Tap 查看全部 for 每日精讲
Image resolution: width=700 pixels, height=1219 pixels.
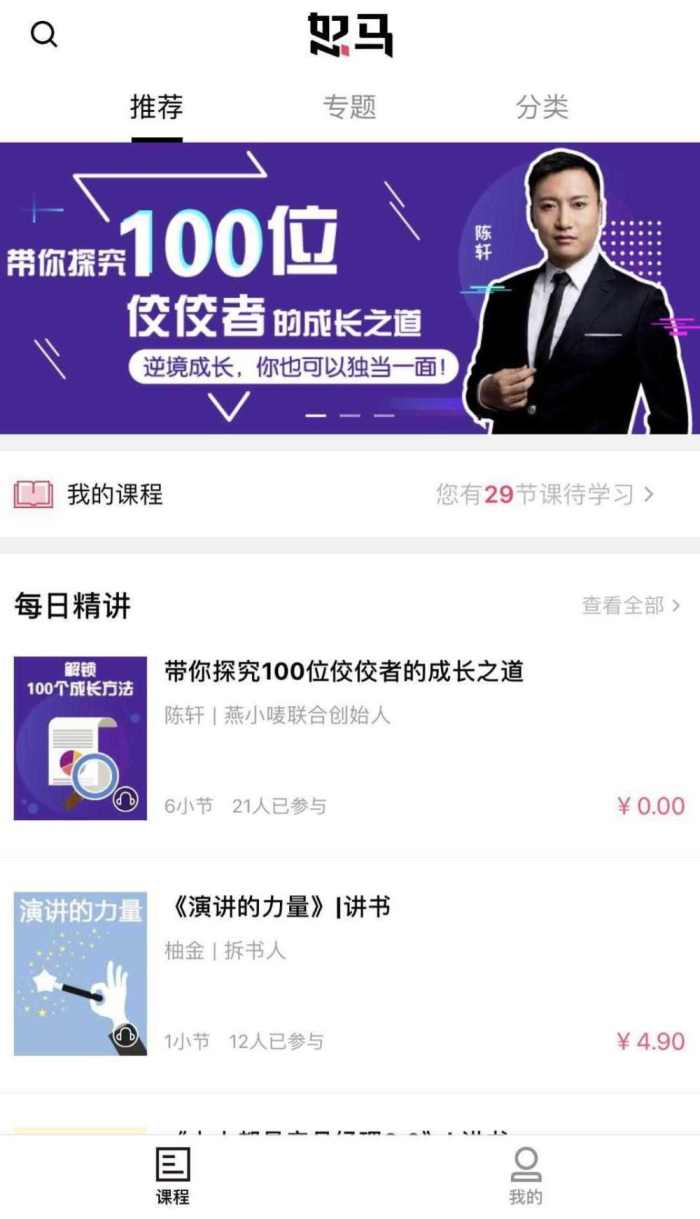click(630, 605)
